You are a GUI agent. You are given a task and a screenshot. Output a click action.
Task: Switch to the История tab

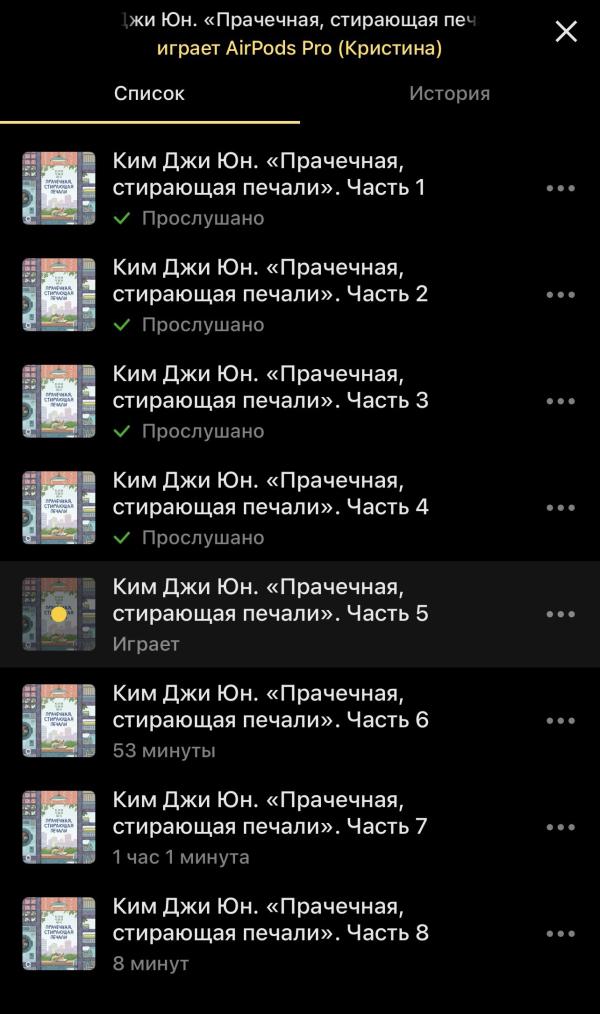click(449, 94)
